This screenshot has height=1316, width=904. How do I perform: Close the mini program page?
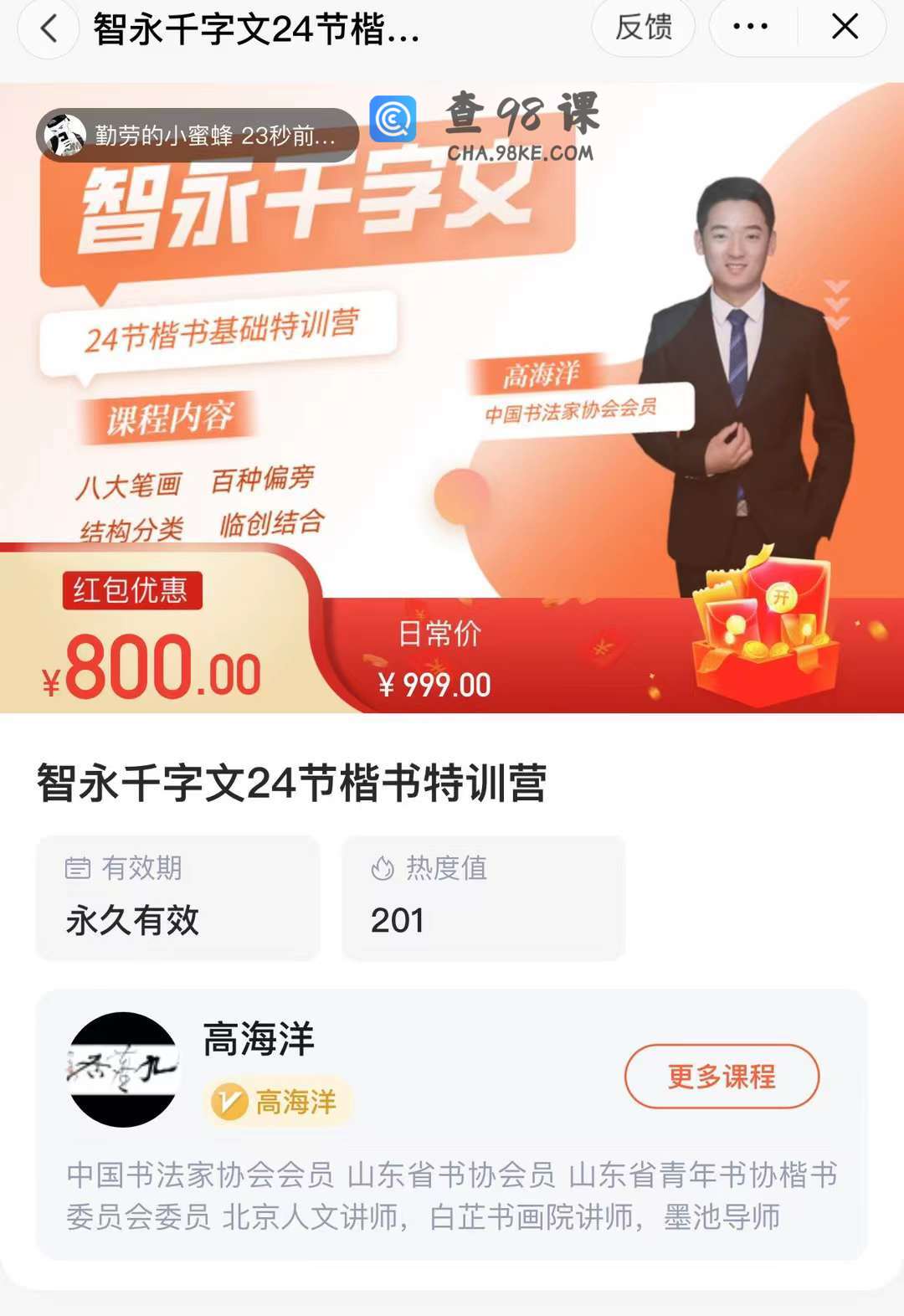point(845,28)
